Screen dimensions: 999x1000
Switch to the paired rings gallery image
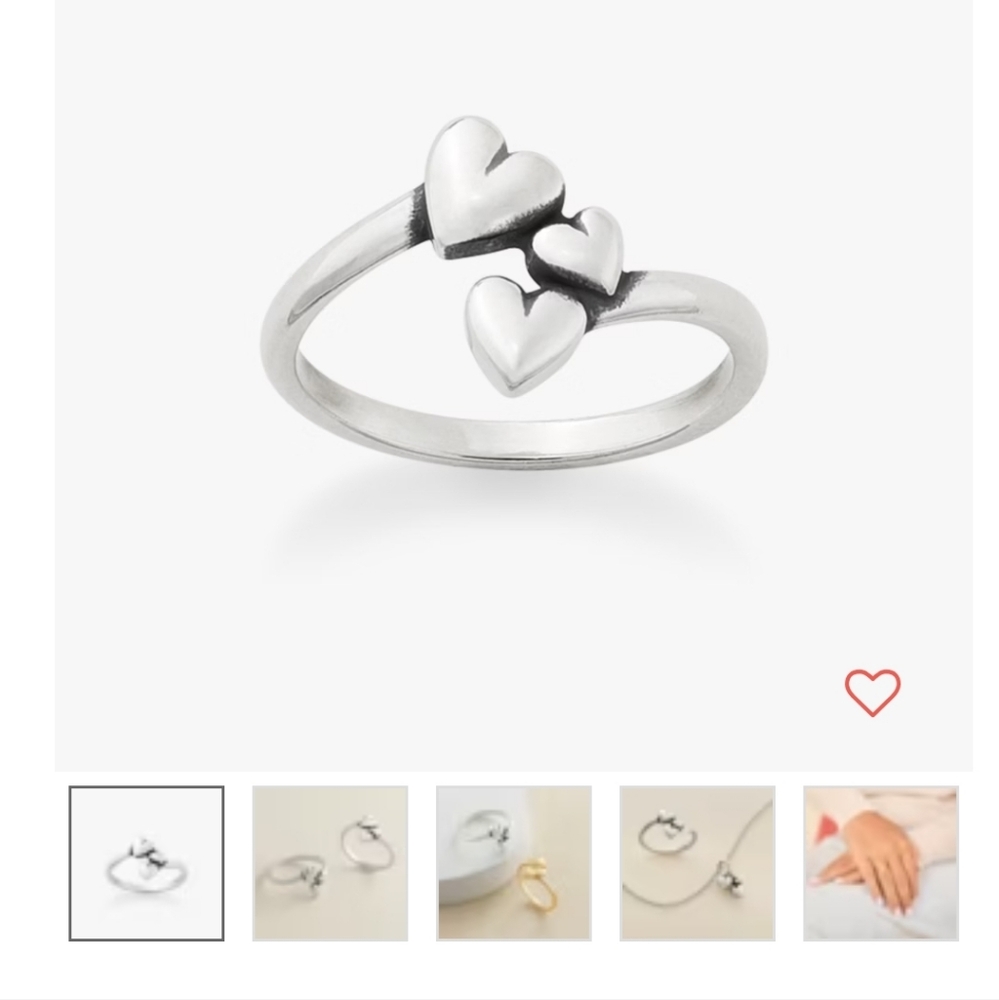[x=330, y=864]
